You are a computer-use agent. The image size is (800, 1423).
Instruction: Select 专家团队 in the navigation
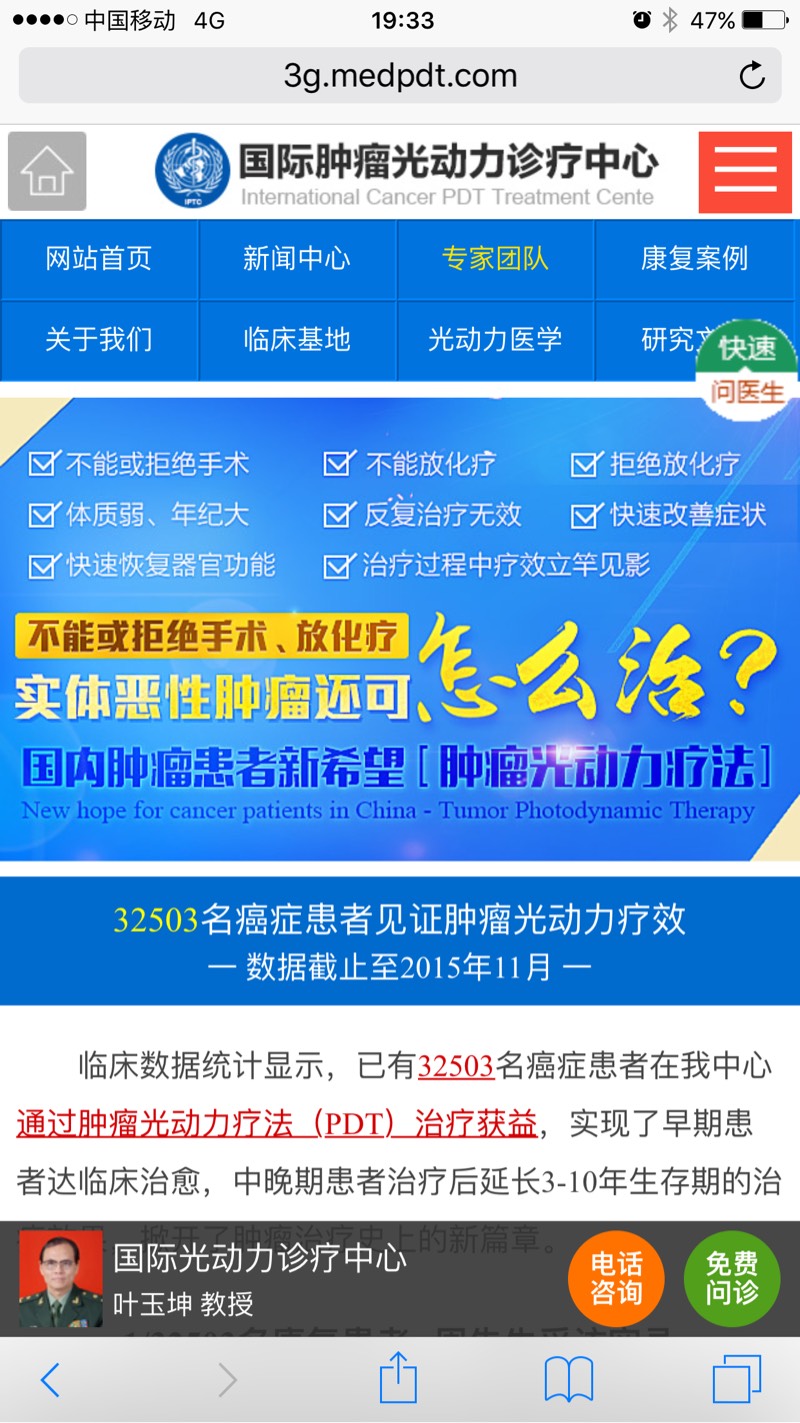pos(495,259)
